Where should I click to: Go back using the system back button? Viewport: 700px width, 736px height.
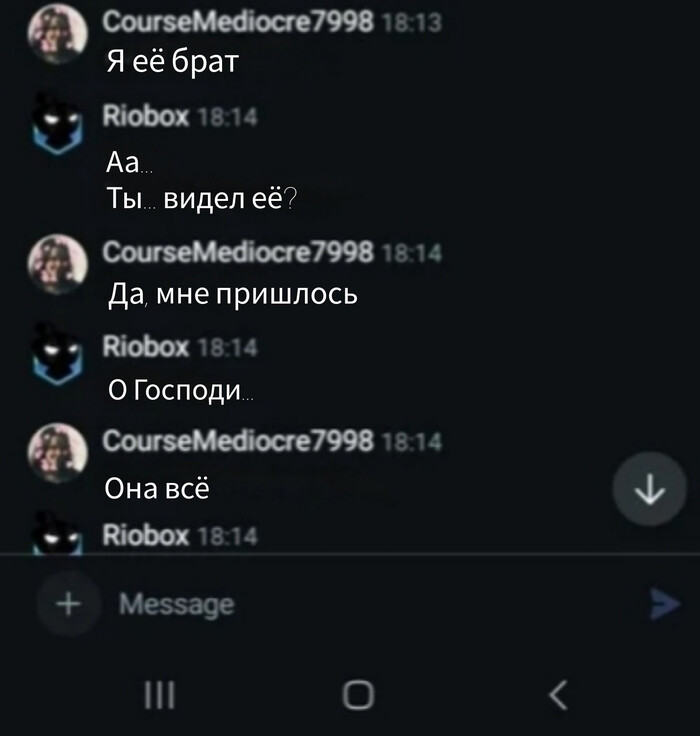[559, 693]
